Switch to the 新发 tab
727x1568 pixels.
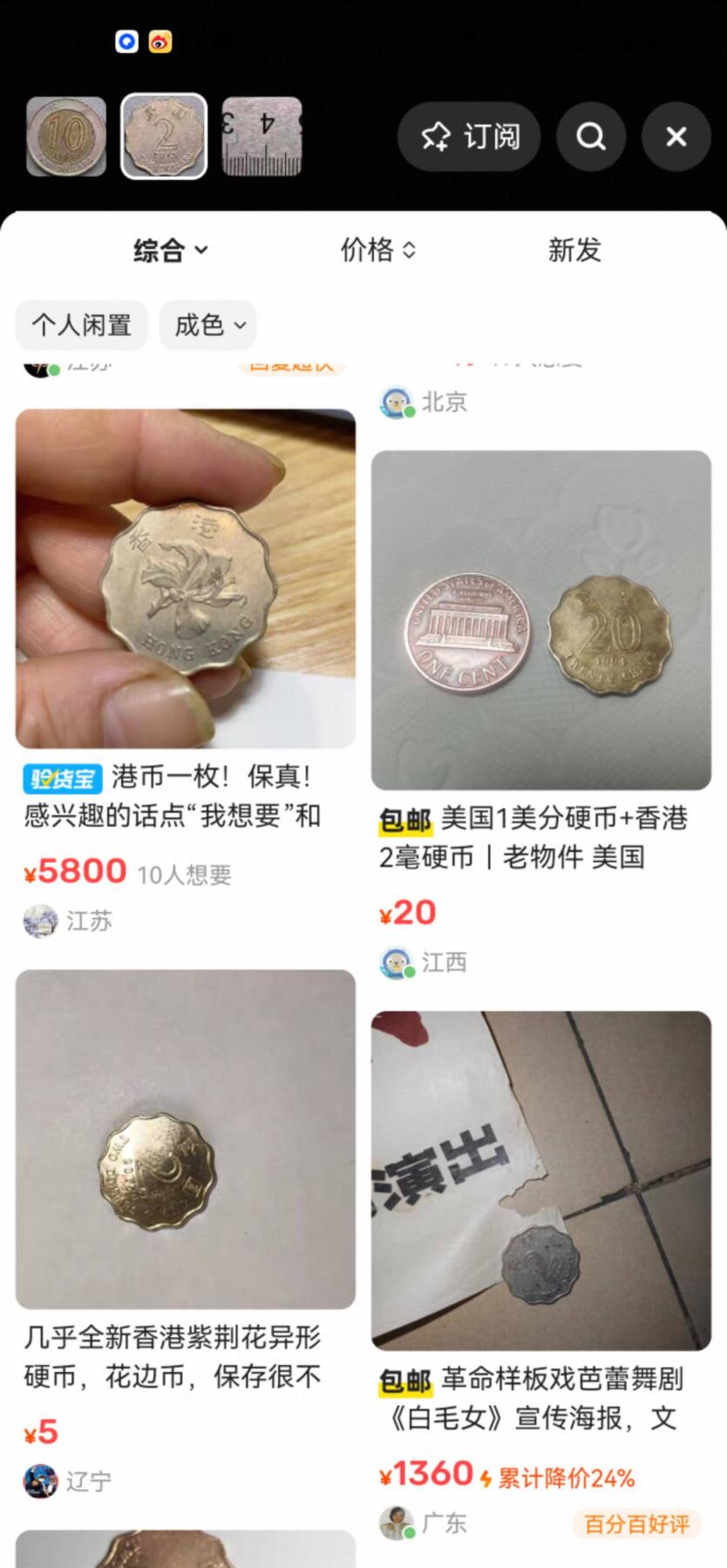point(574,251)
